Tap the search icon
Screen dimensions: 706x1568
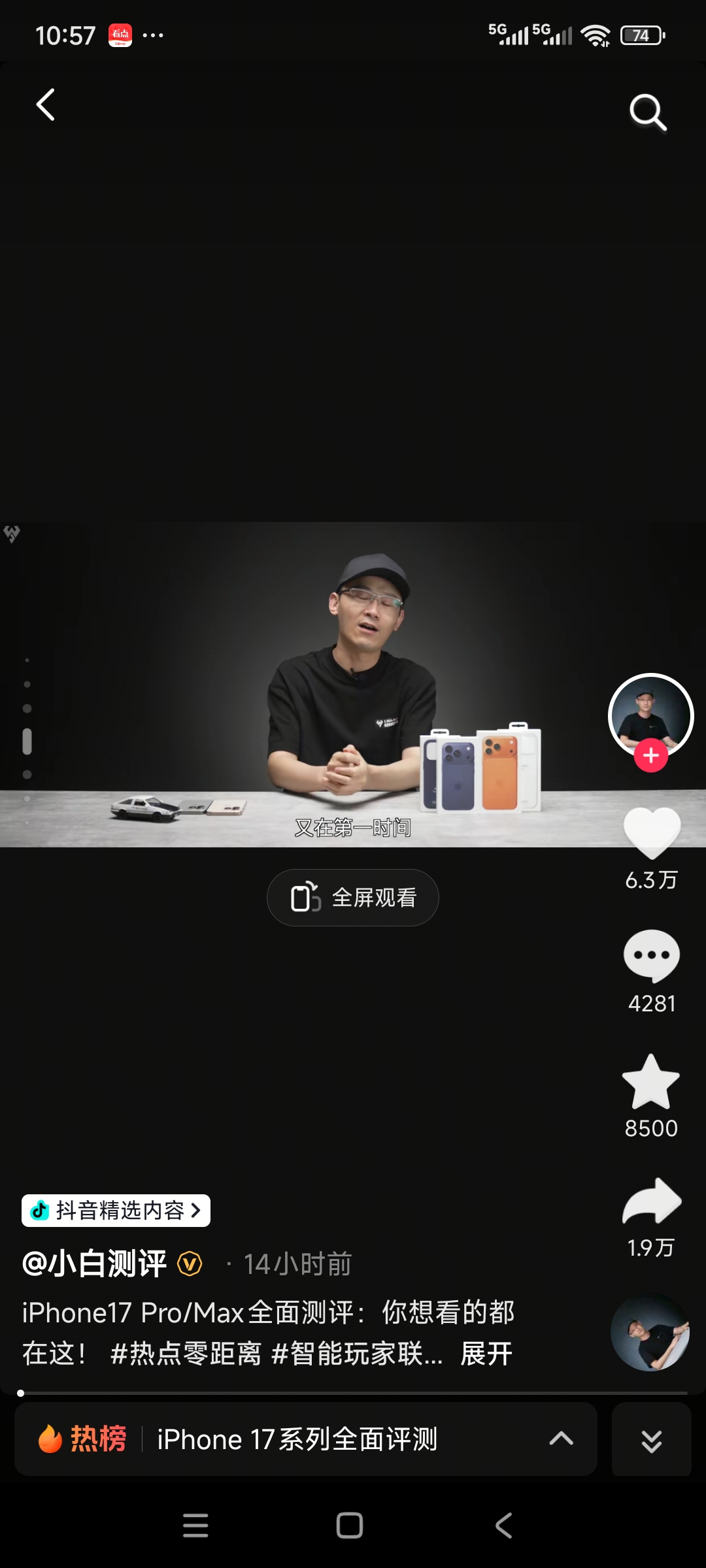pyautogui.click(x=647, y=111)
